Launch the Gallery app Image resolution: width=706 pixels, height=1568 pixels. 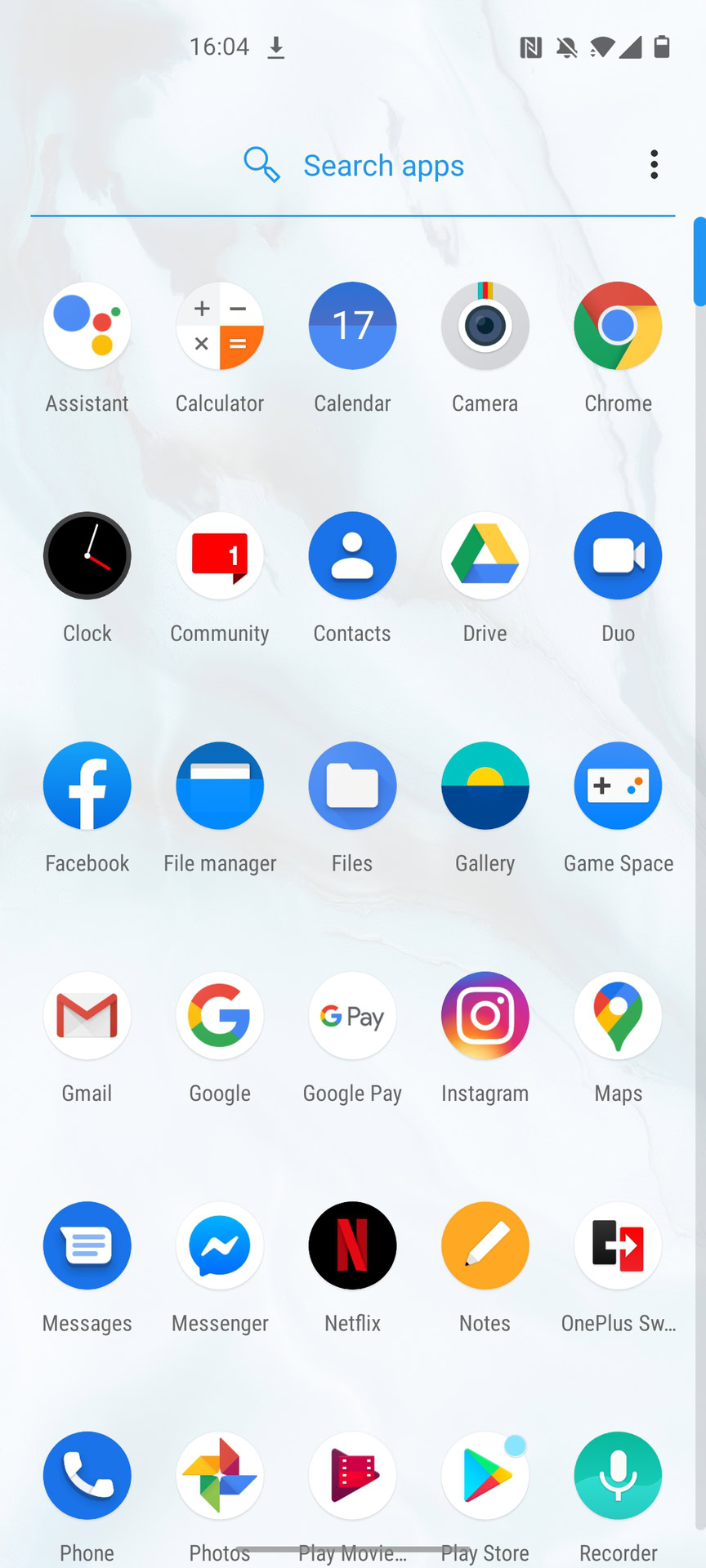(x=485, y=786)
